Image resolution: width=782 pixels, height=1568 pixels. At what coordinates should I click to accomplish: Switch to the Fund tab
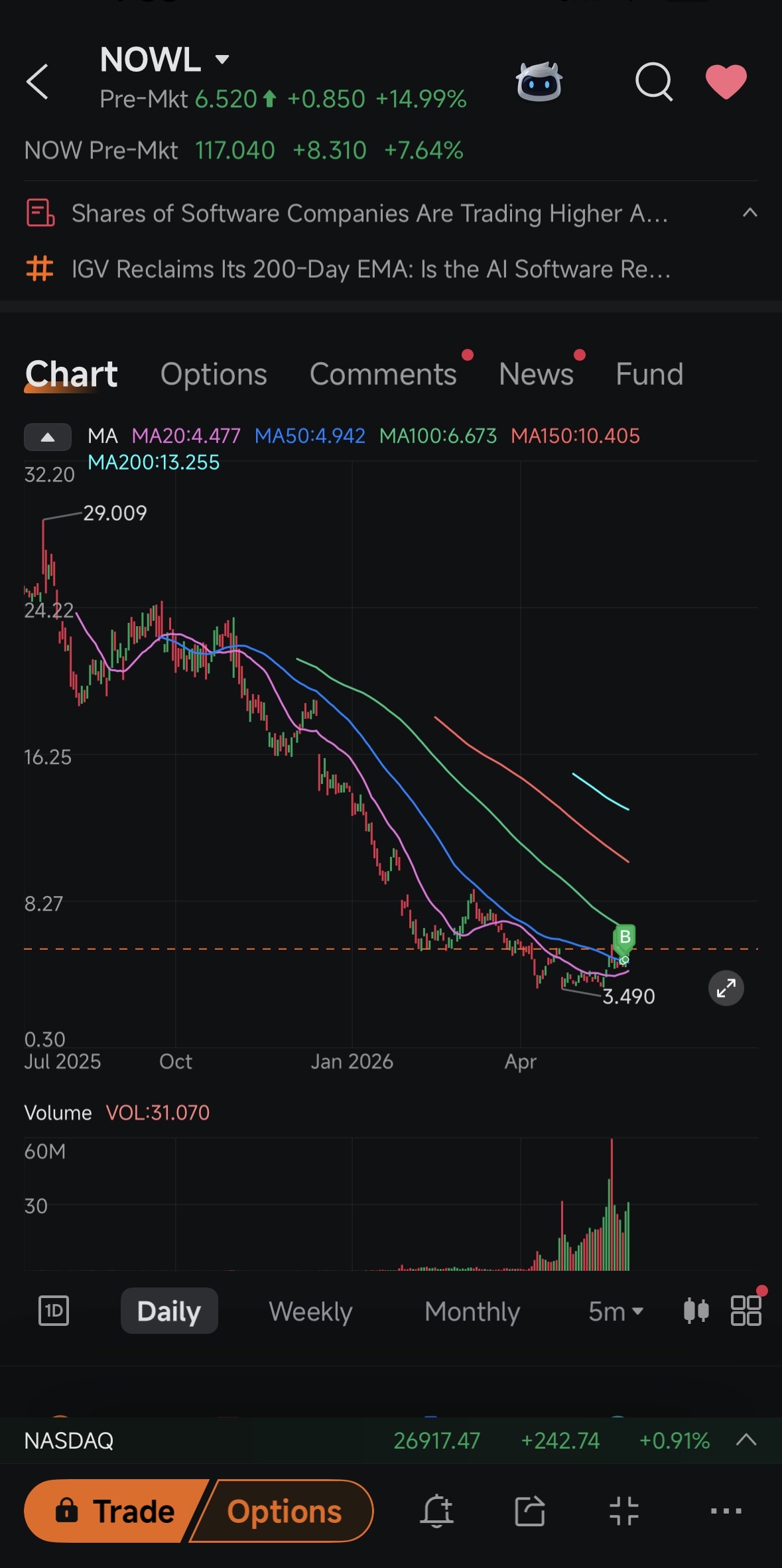pyautogui.click(x=649, y=374)
